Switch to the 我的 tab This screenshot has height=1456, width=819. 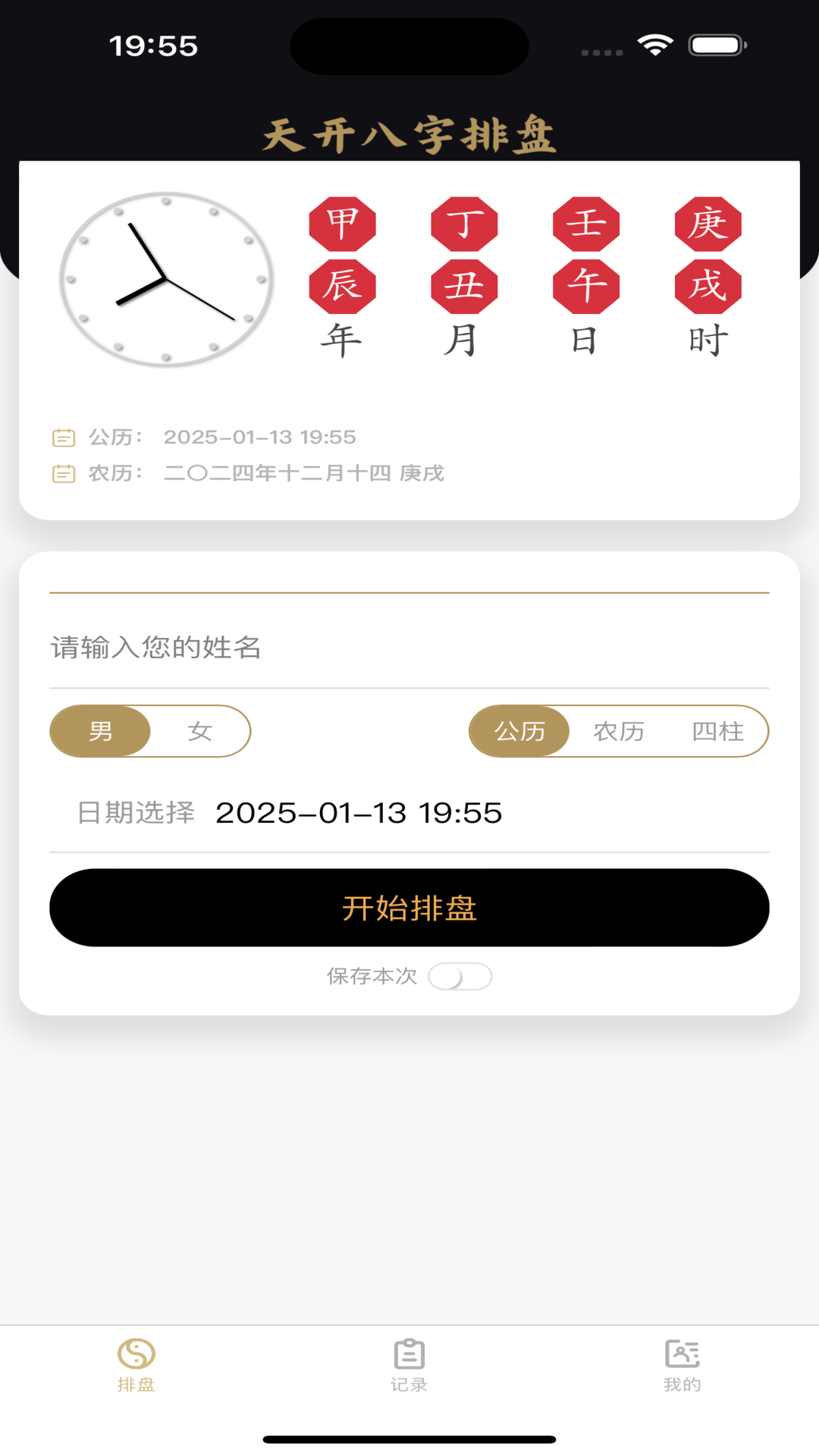pos(682,1365)
